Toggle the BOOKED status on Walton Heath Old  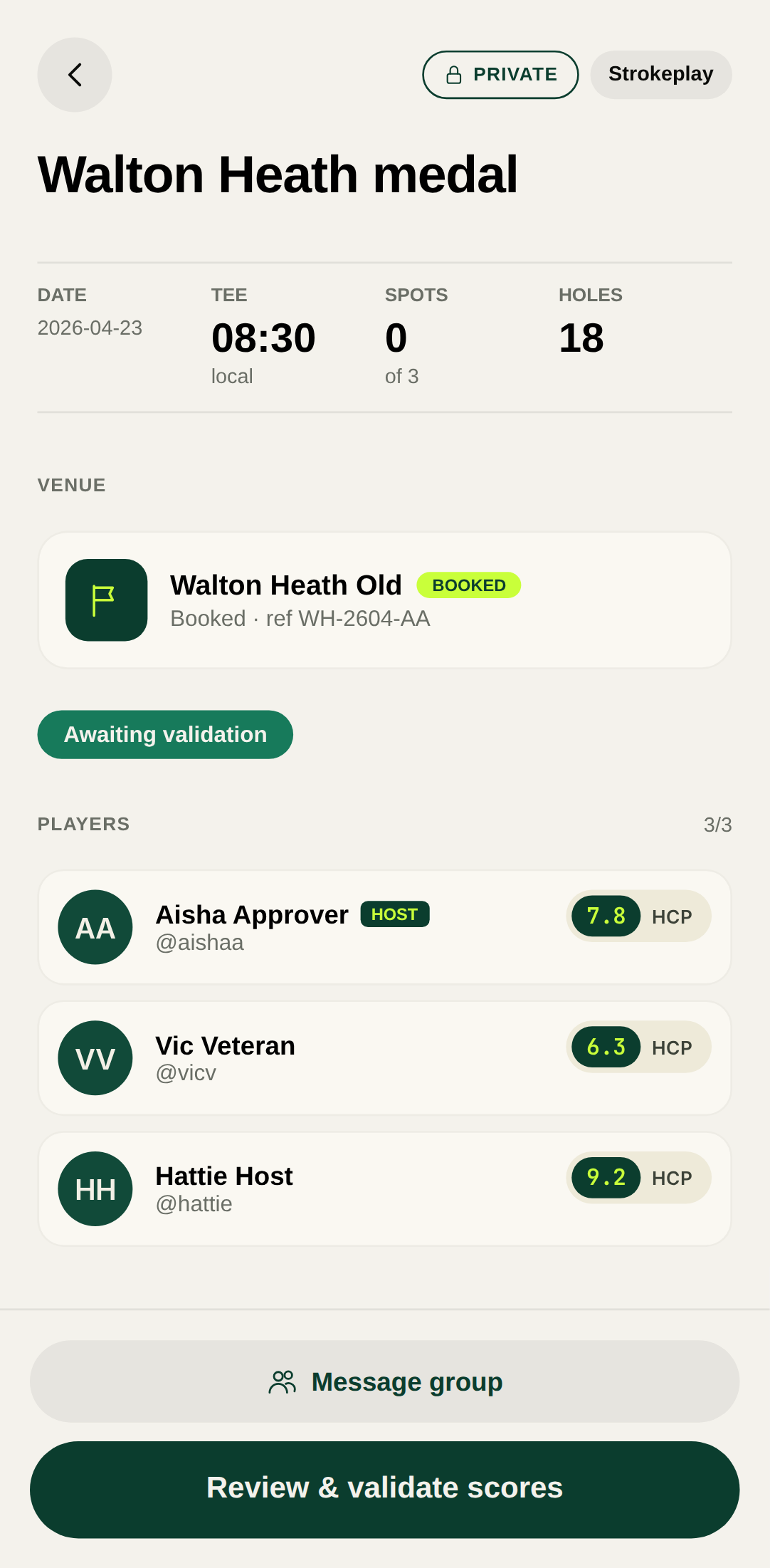pos(469,585)
